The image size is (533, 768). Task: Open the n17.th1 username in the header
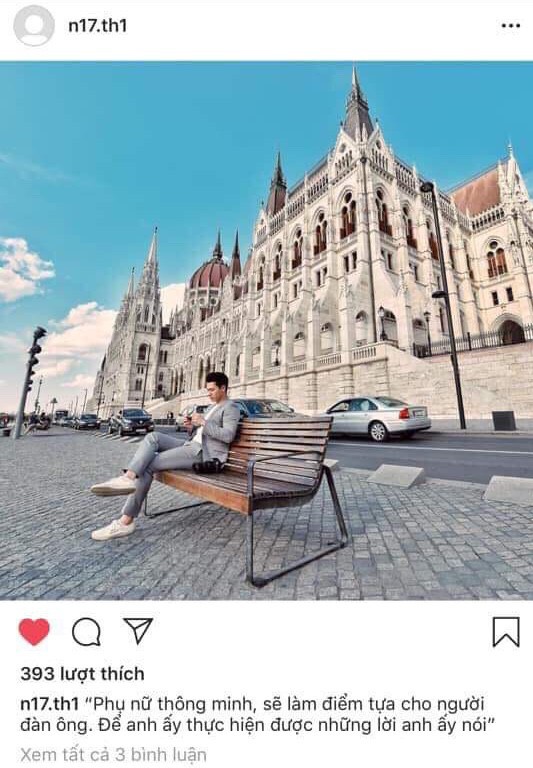pos(97,25)
